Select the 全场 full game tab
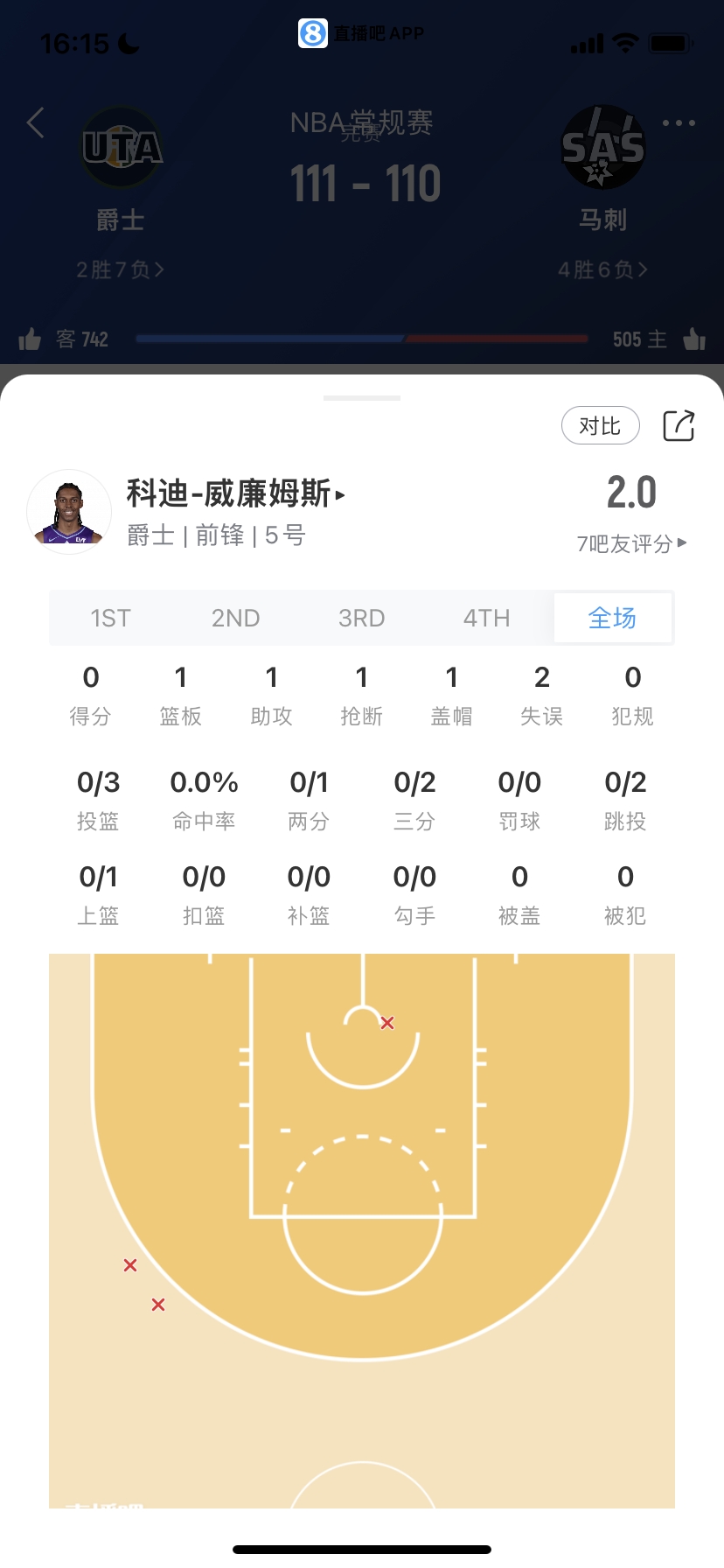The height and width of the screenshot is (1568, 724). 612,619
